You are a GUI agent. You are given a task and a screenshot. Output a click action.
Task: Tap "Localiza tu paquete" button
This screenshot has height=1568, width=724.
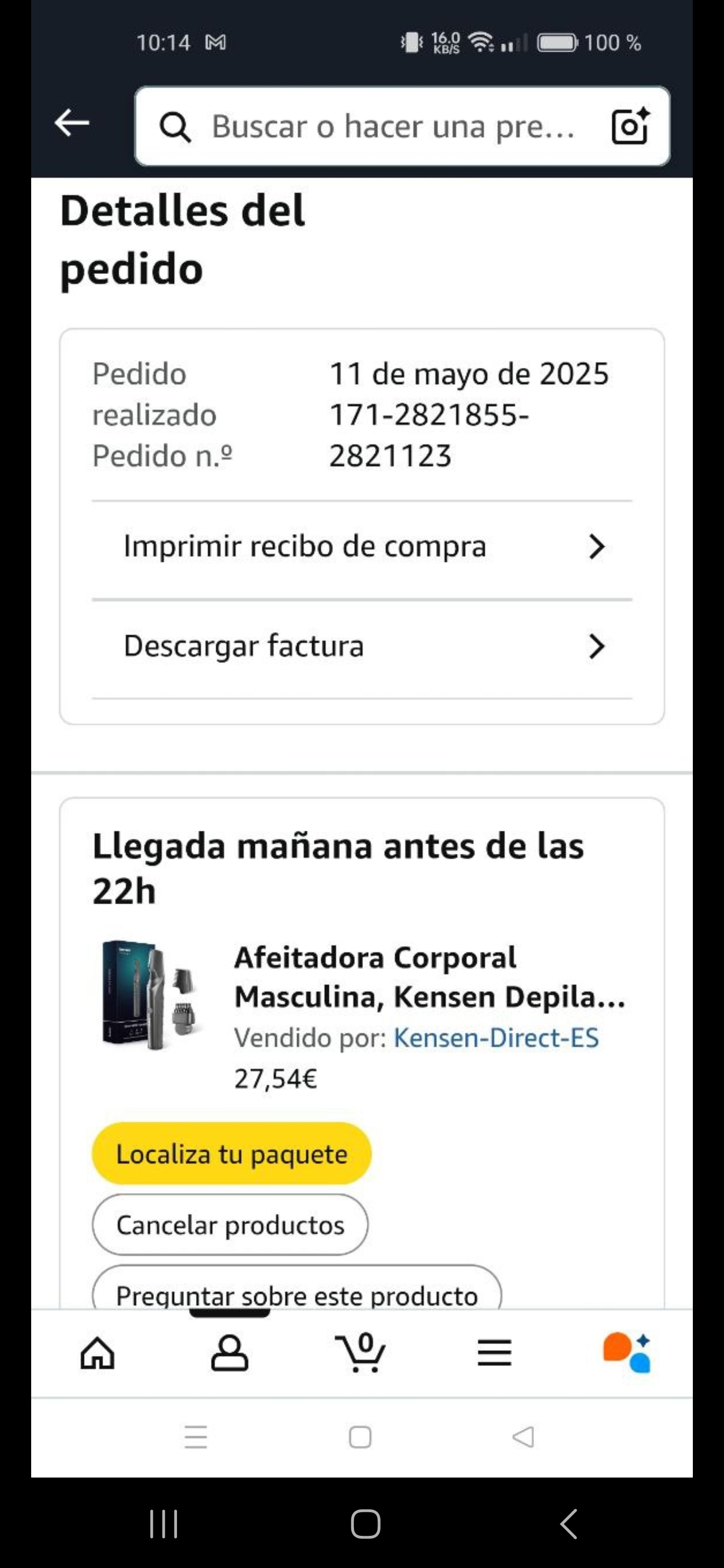coord(231,1153)
